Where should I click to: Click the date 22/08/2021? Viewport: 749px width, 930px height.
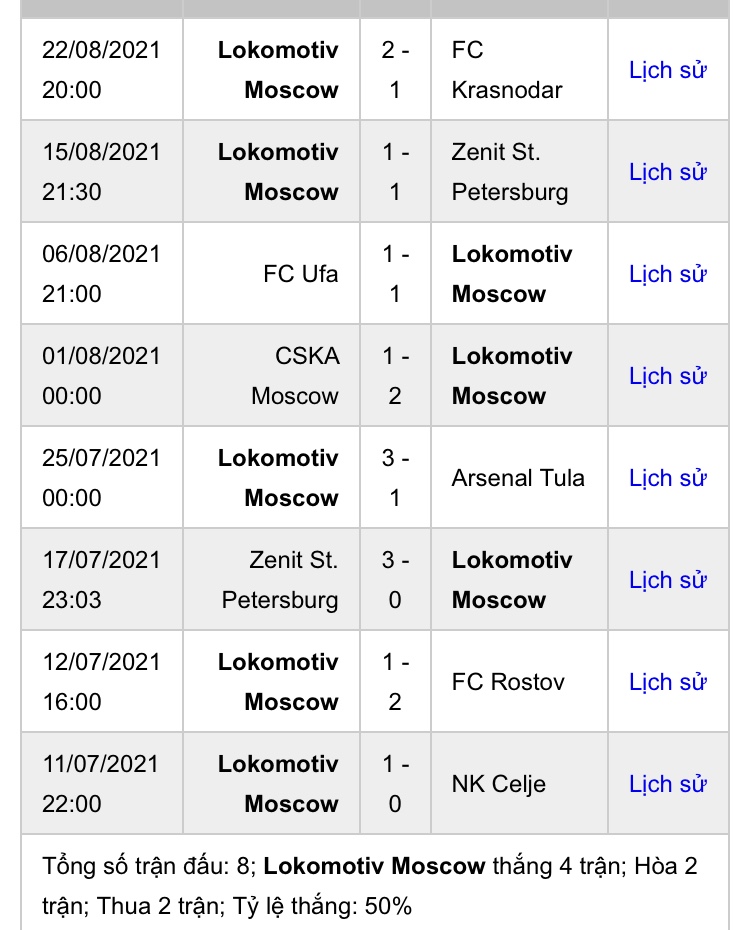pyautogui.click(x=101, y=50)
